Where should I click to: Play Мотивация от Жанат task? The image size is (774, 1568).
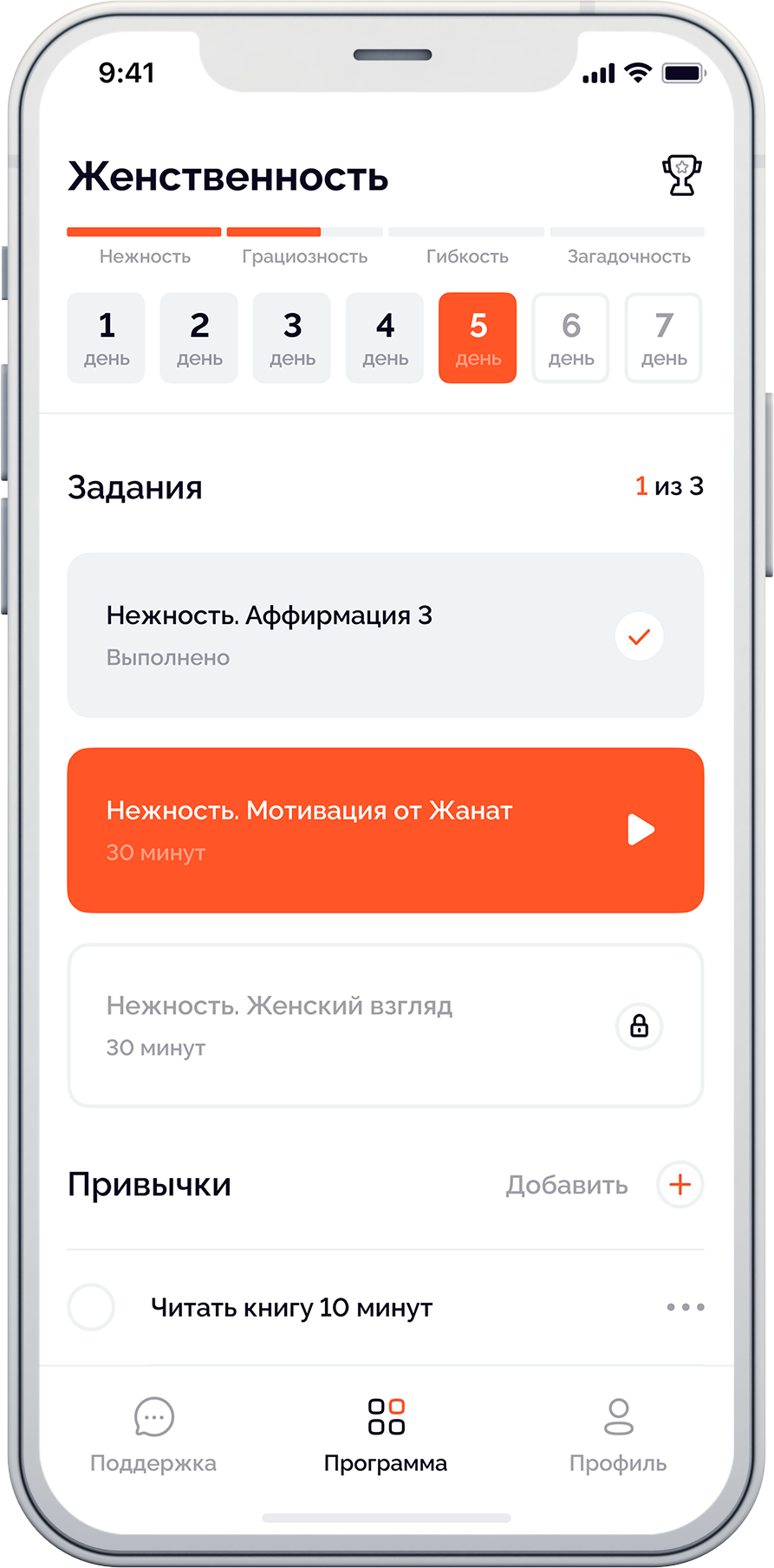coord(641,830)
